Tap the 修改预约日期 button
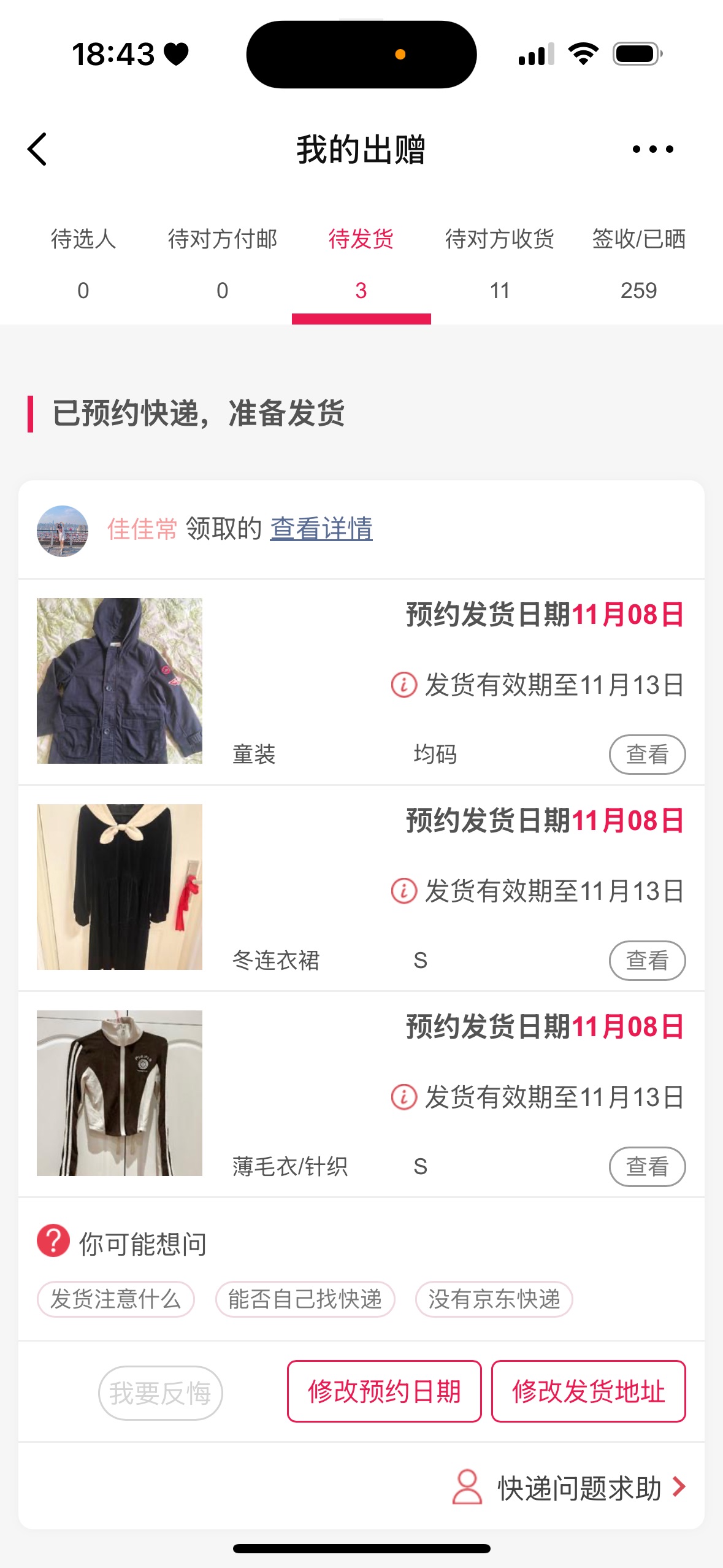This screenshot has height=1568, width=723. [x=384, y=1391]
